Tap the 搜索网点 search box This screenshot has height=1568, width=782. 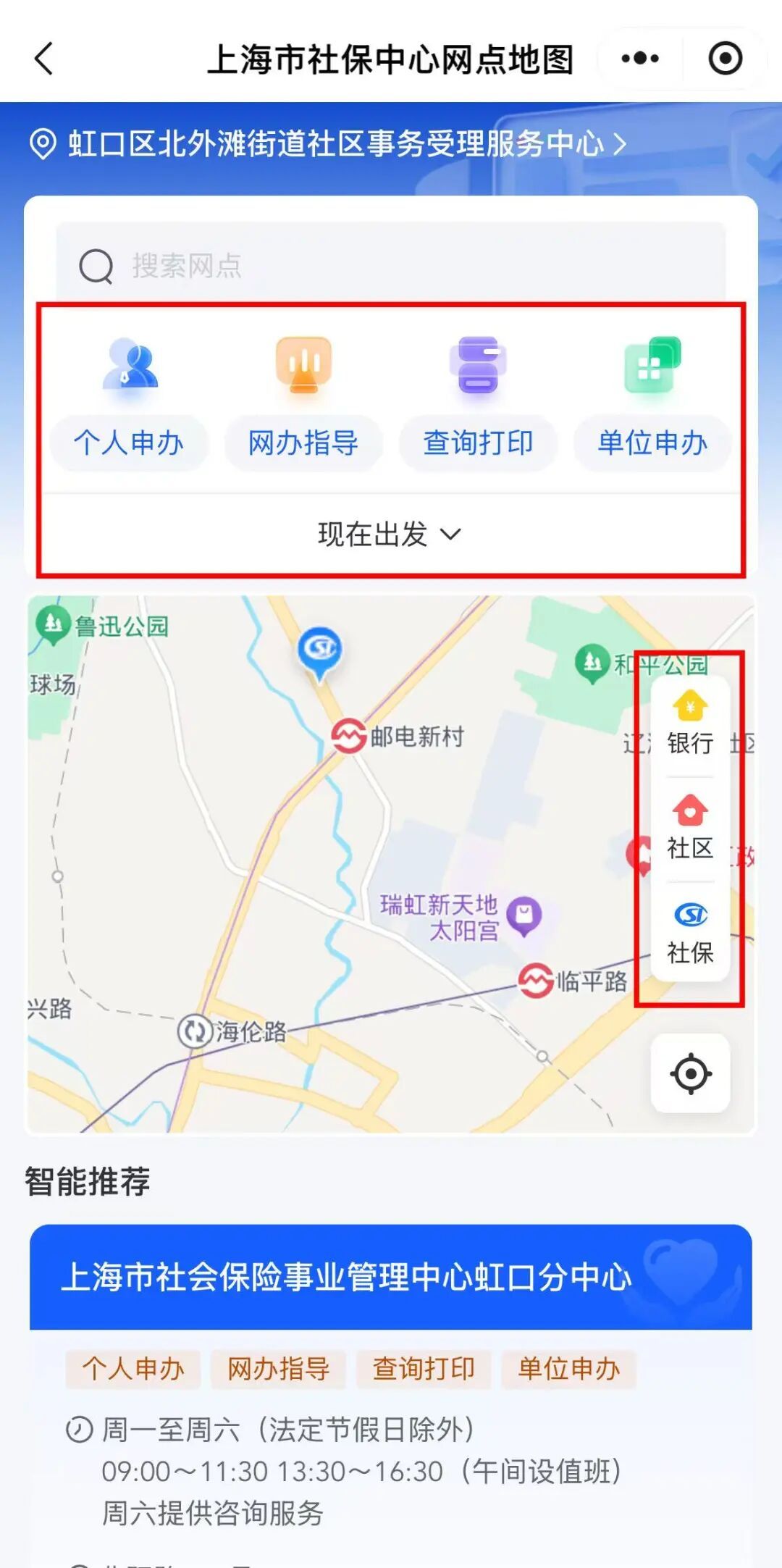391,266
